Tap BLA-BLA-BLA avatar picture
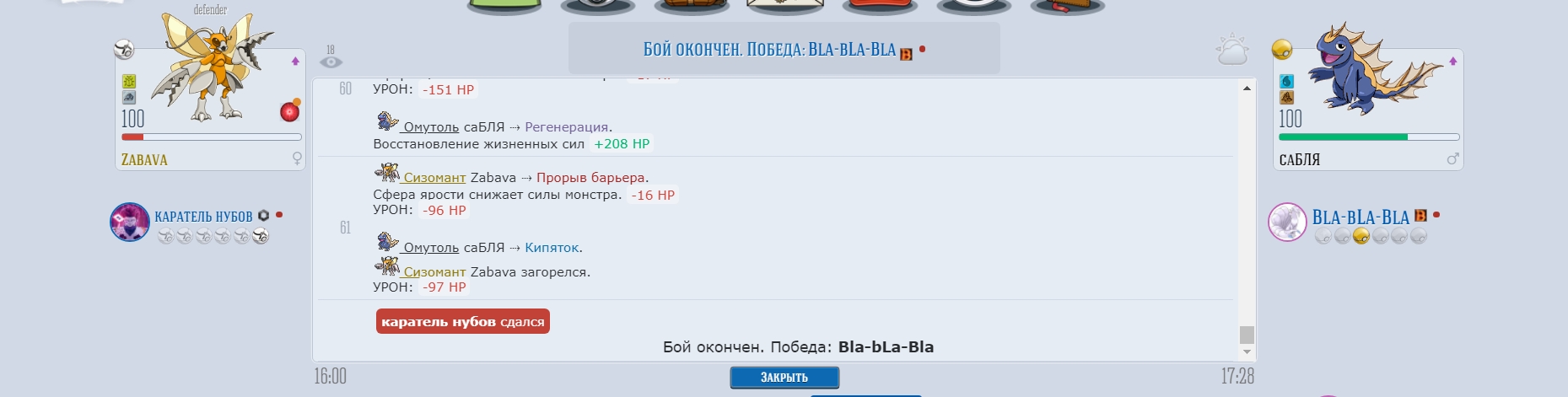 [1287, 222]
